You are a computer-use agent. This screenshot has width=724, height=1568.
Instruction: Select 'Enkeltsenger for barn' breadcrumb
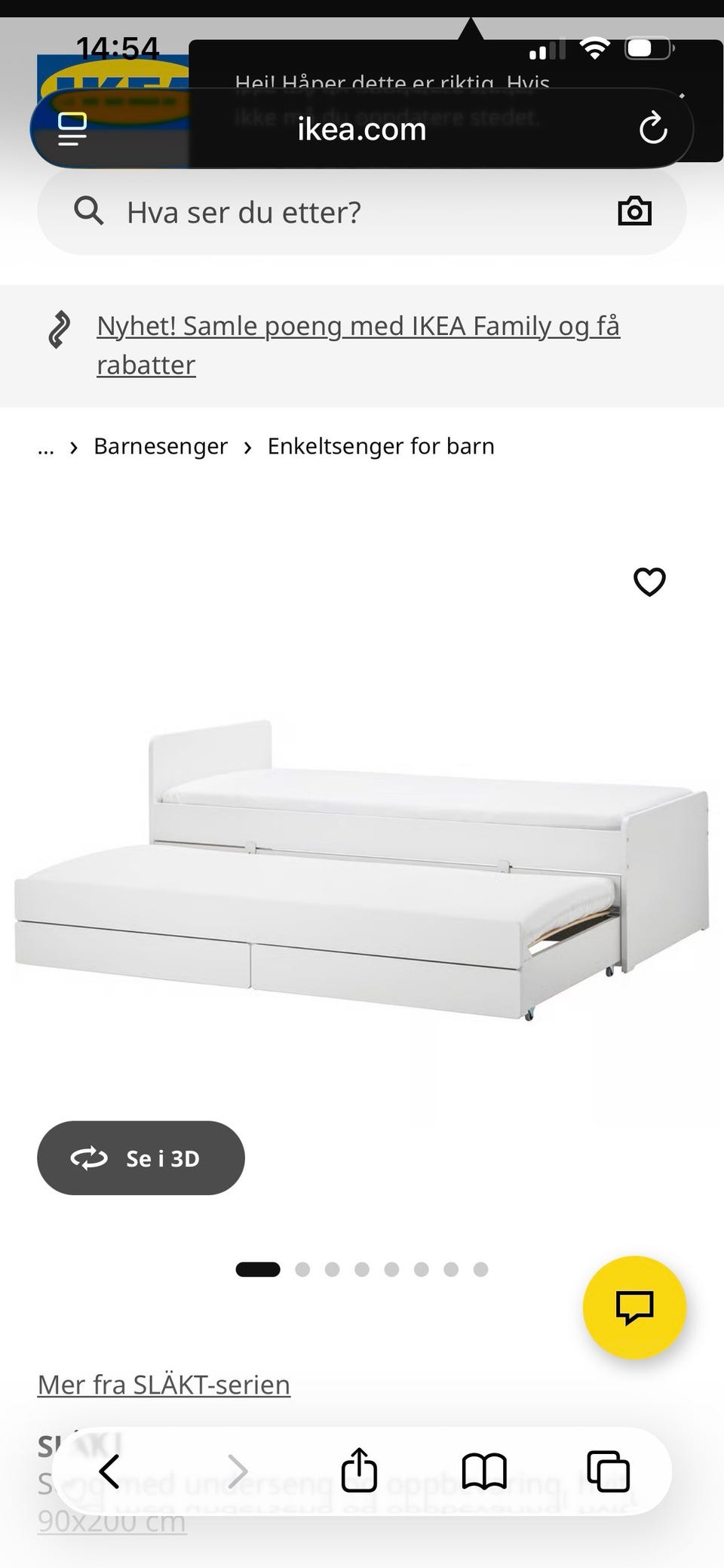tap(379, 446)
